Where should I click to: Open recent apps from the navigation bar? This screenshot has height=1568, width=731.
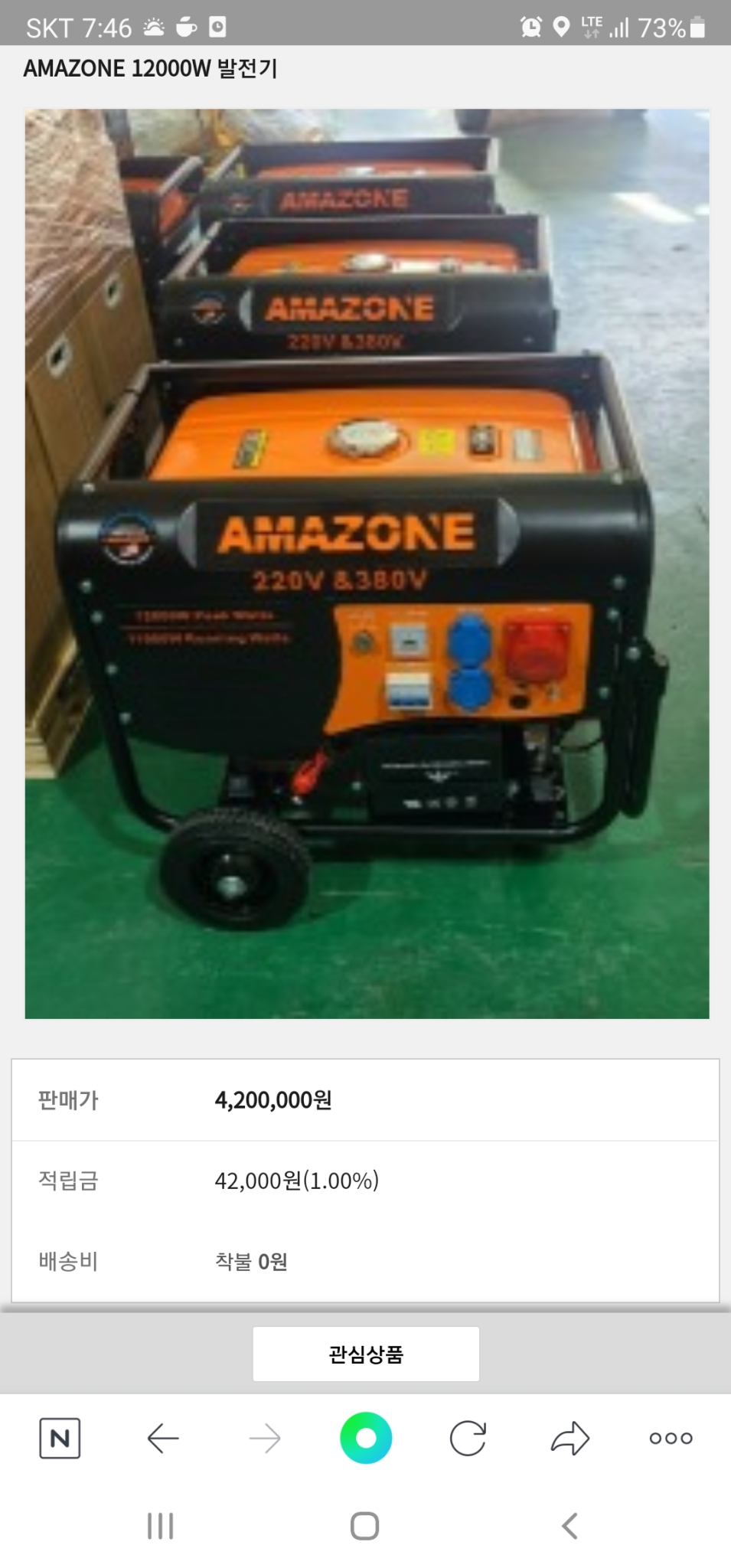pos(159,1526)
